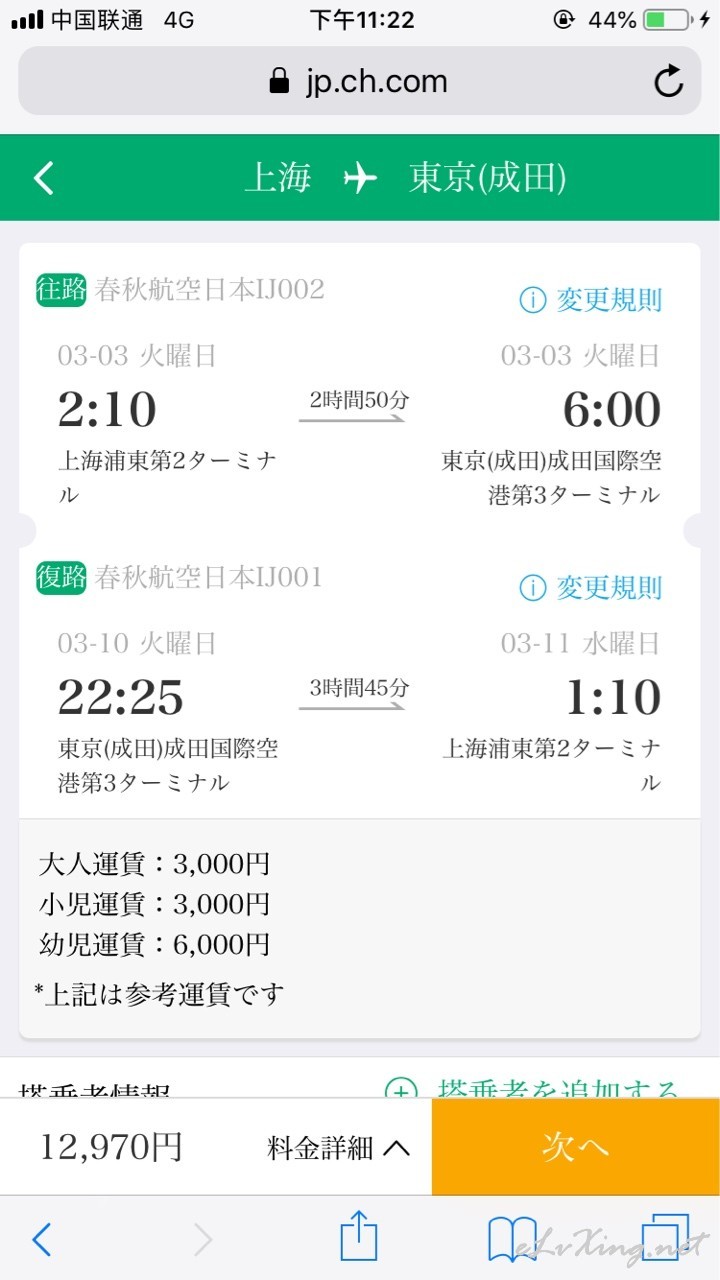Go back using the green header arrow
Image resolution: width=720 pixels, height=1280 pixels.
43,178
